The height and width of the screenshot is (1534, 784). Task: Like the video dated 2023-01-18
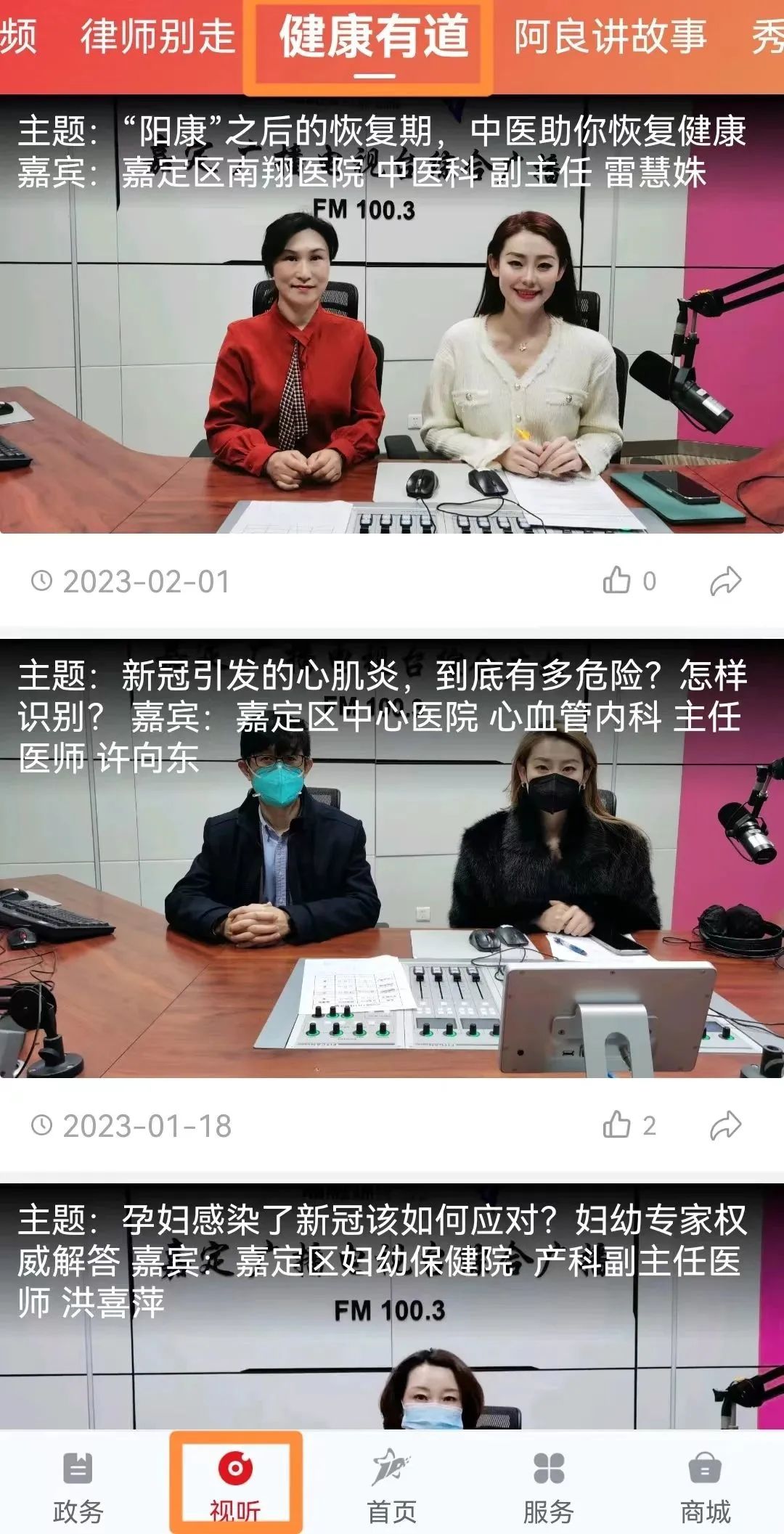click(x=617, y=1125)
